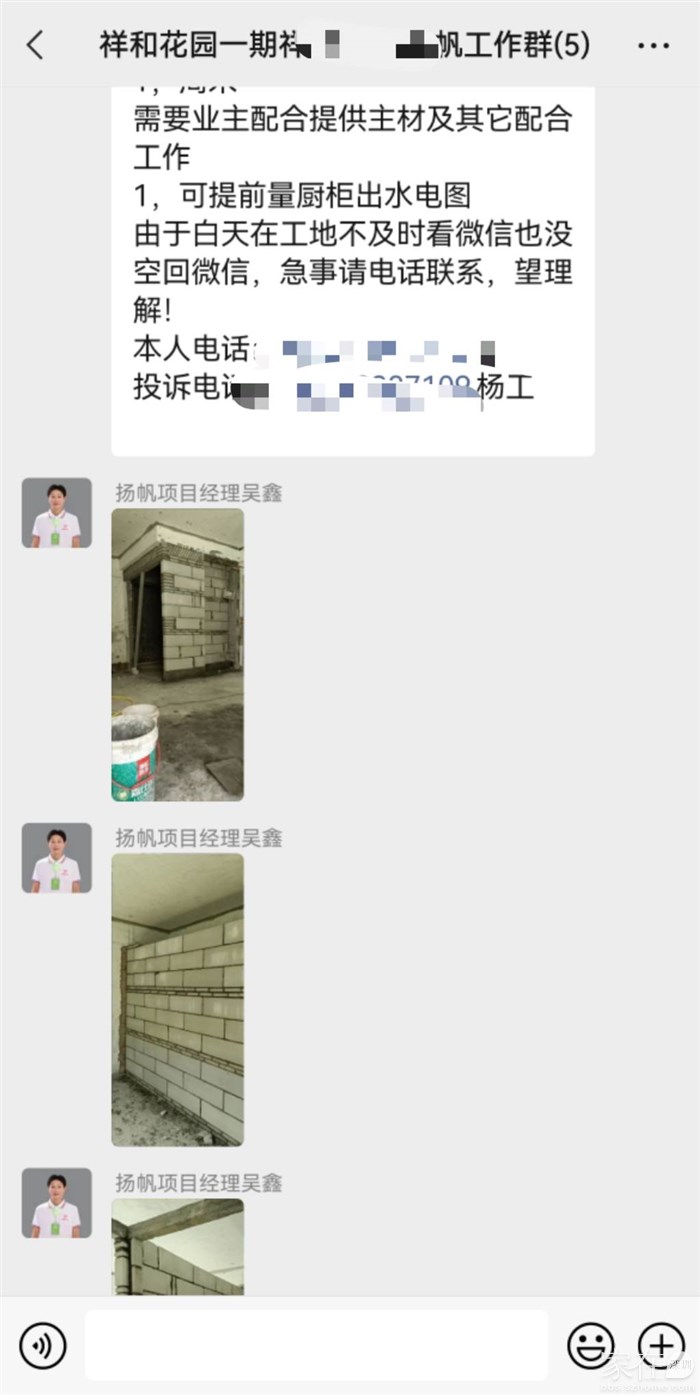Go back from the group chat
The image size is (700, 1395).
36,45
